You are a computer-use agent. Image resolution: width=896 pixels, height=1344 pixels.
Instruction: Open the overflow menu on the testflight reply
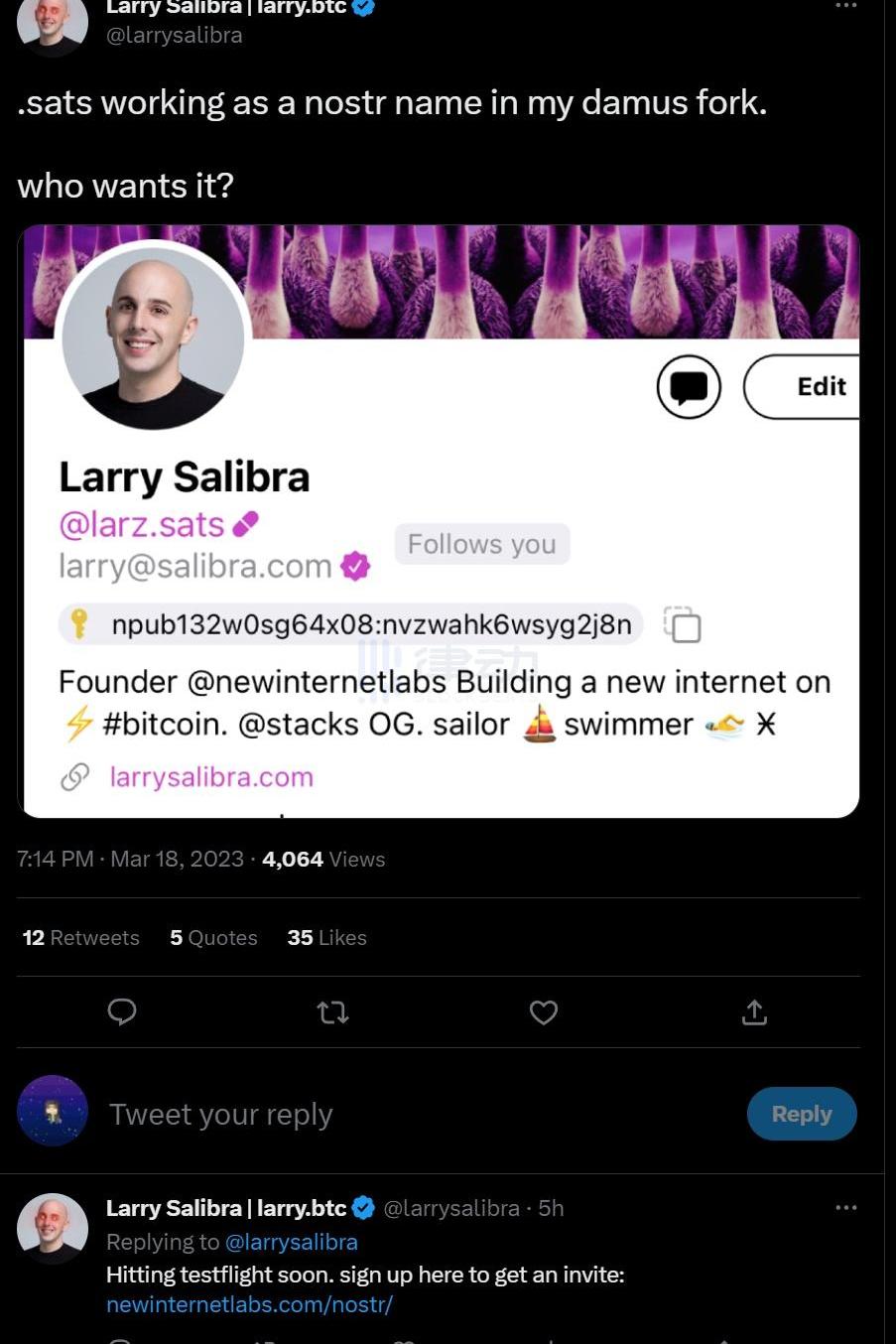[x=845, y=1208]
